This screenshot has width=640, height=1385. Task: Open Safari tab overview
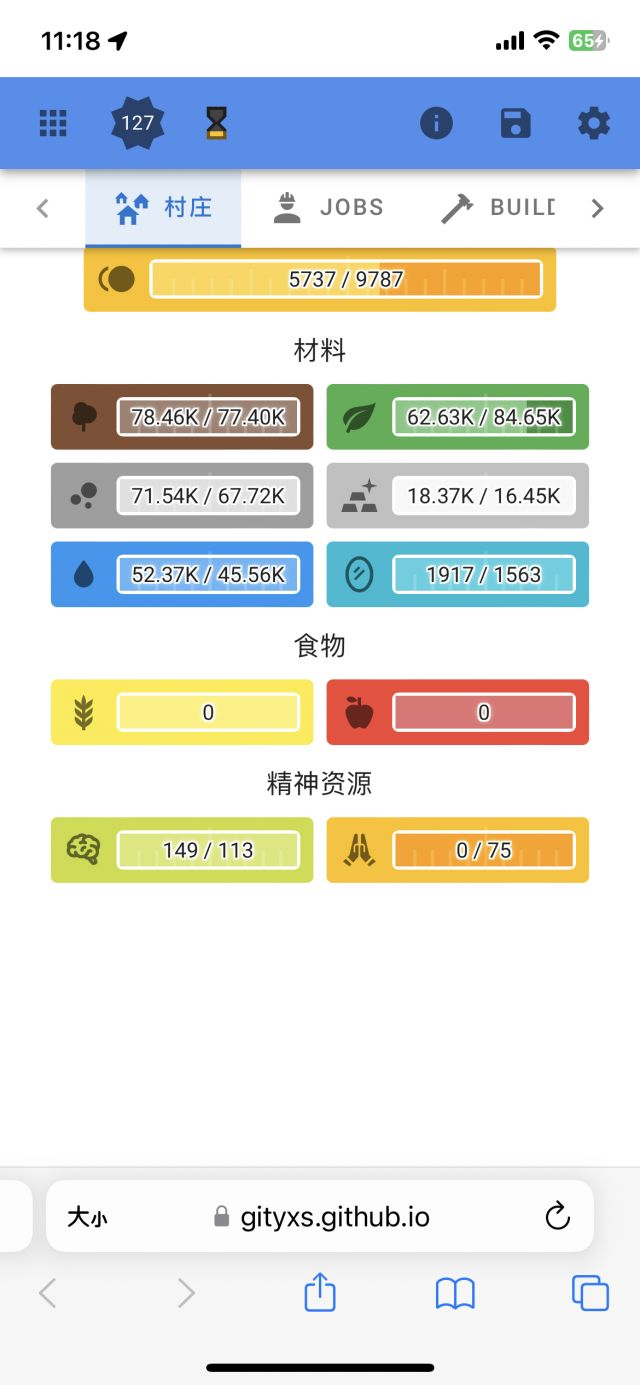point(590,1293)
